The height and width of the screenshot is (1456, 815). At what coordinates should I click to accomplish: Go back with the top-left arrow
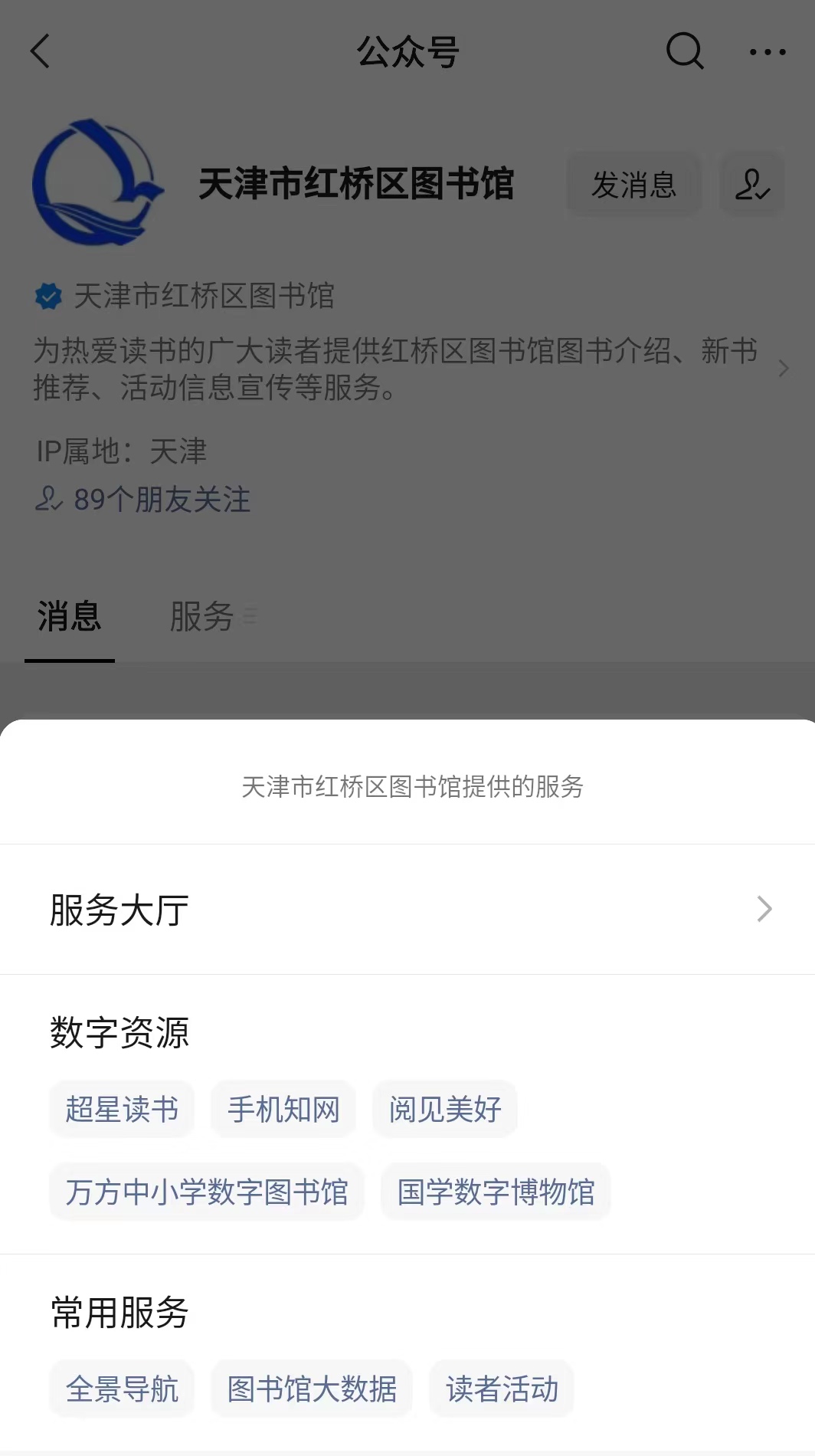(x=40, y=51)
